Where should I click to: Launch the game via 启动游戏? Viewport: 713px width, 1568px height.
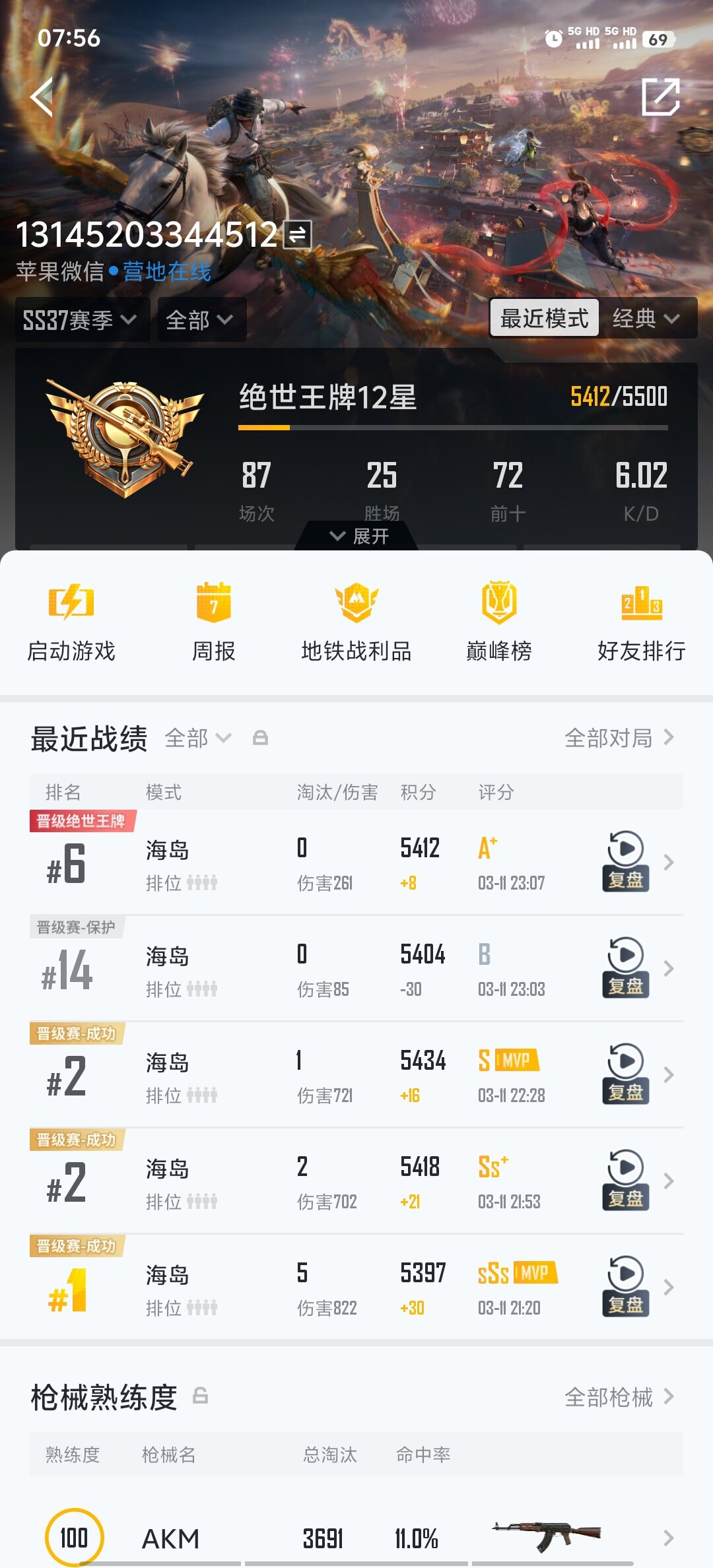[71, 622]
